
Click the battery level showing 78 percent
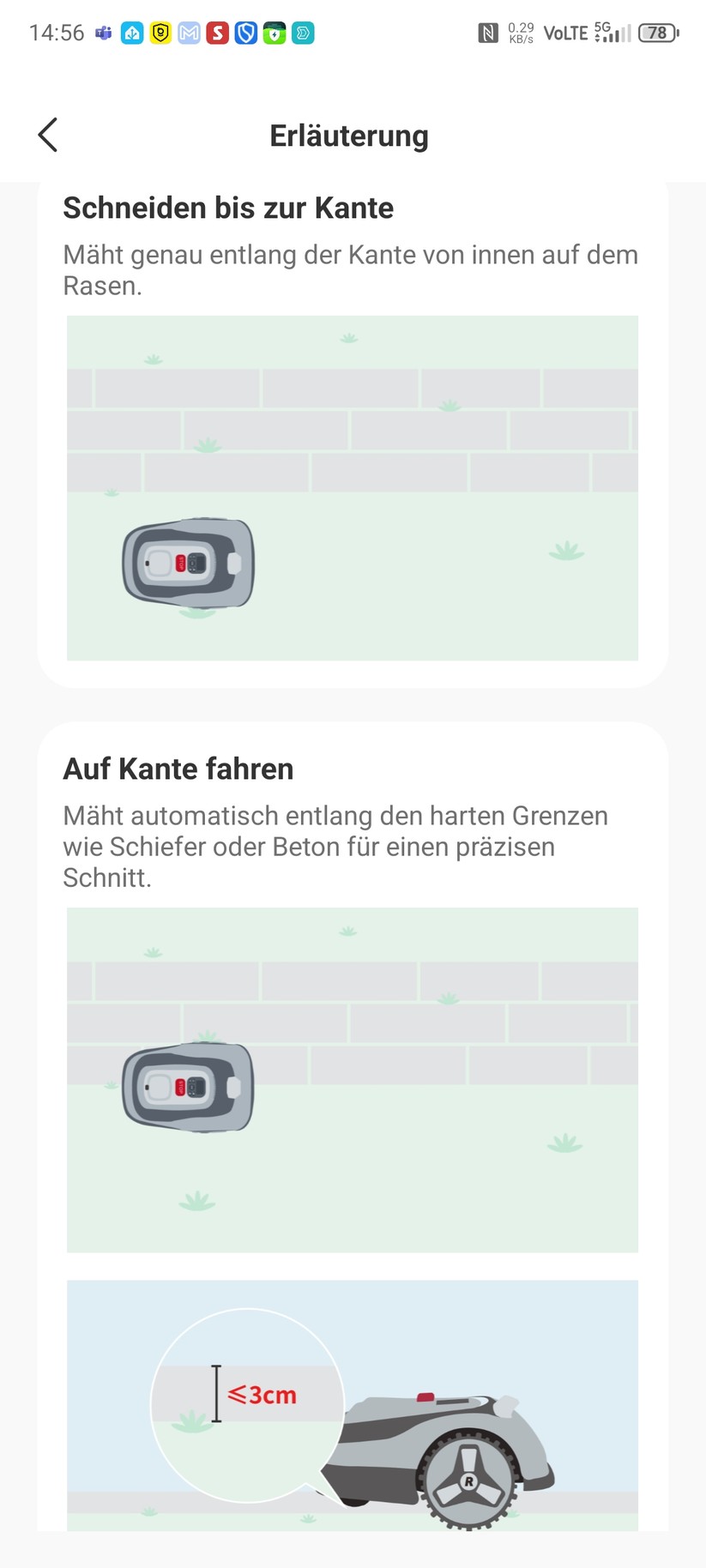coord(658,33)
